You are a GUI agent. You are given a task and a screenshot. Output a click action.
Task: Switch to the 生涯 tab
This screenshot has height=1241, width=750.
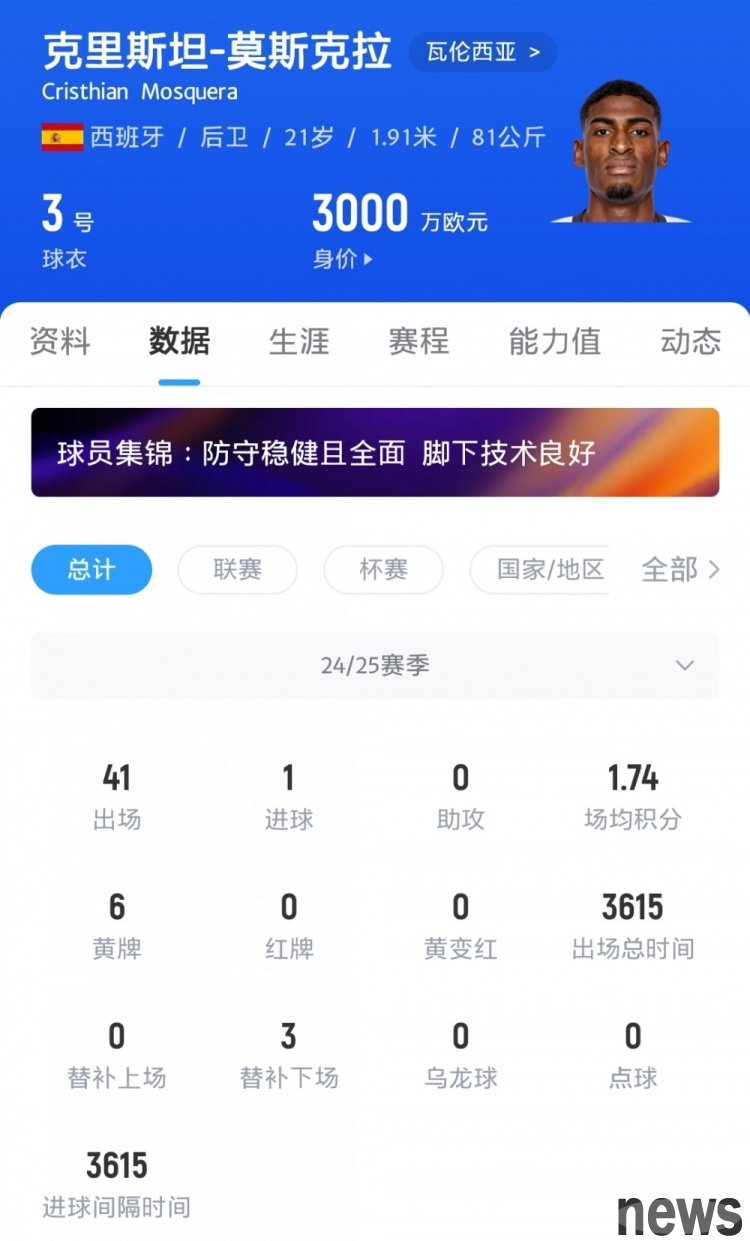tap(299, 341)
